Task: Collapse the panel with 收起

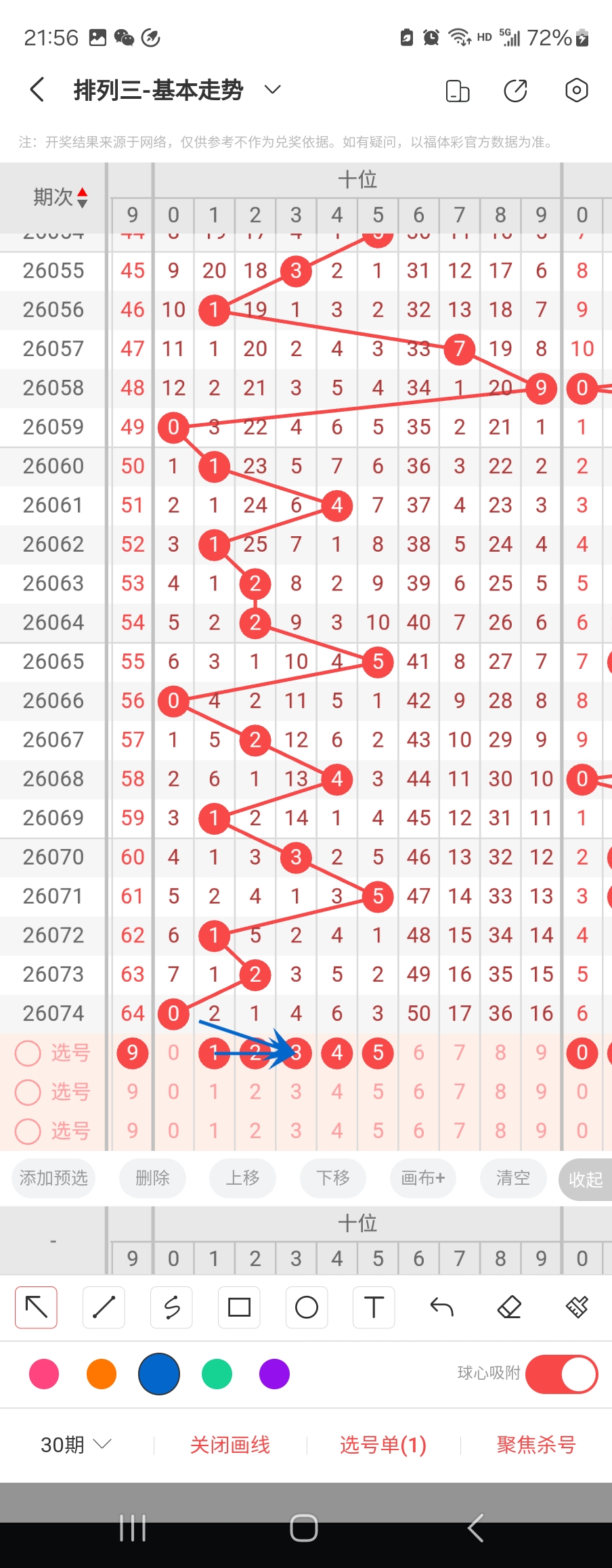Action: [x=585, y=1179]
